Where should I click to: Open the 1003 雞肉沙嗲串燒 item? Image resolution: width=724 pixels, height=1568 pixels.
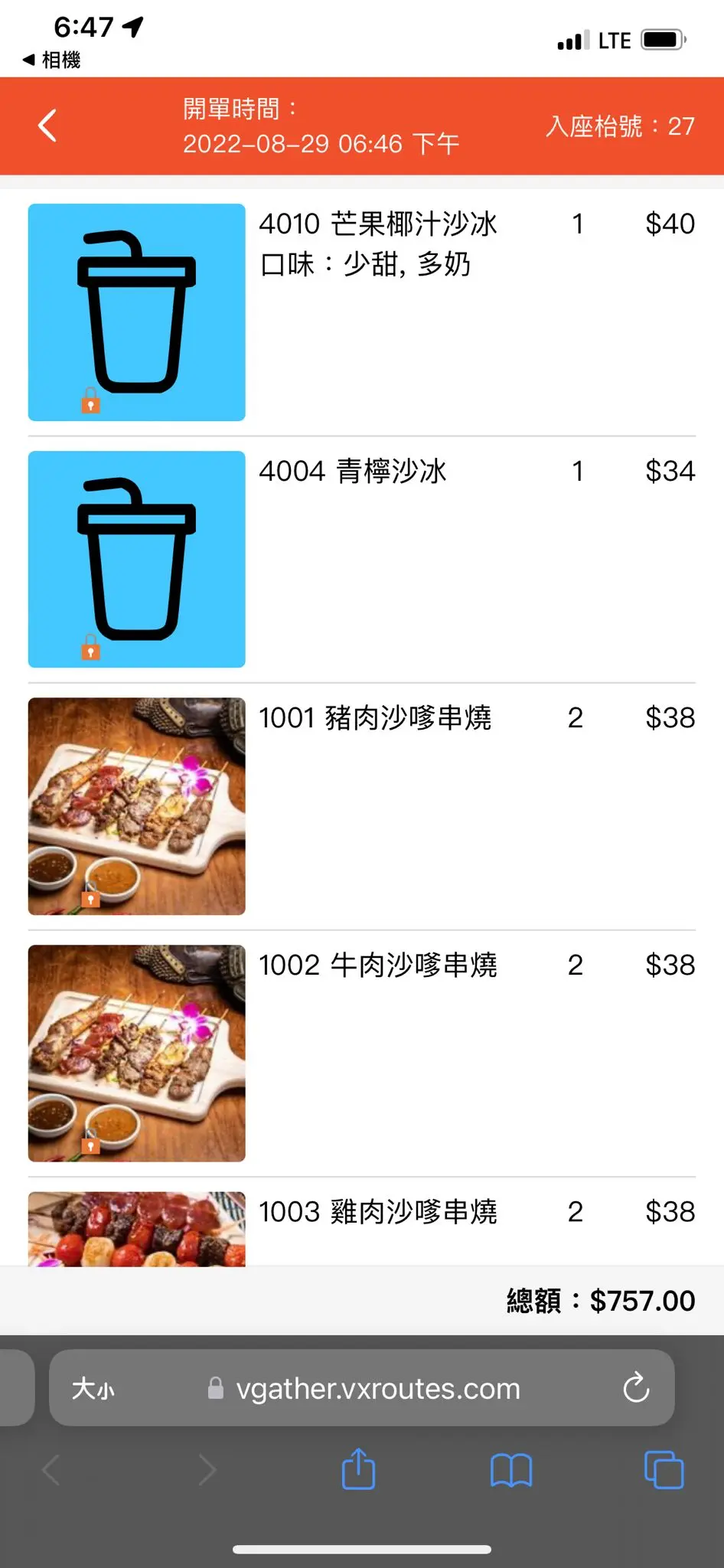377,1212
